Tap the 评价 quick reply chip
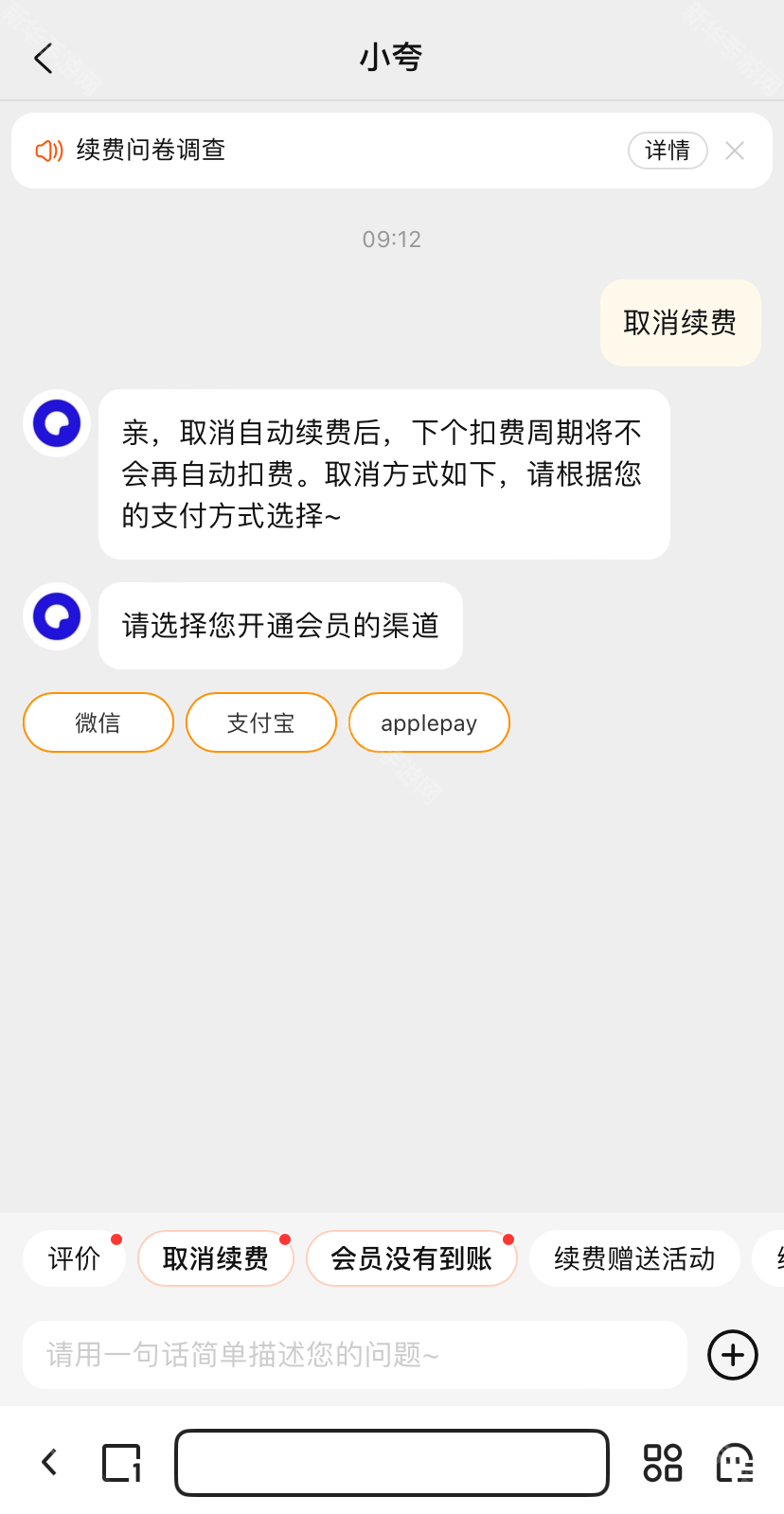 [x=74, y=1258]
